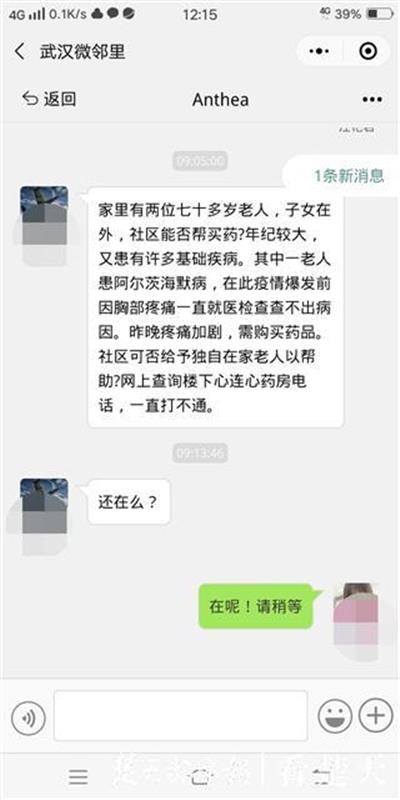This screenshot has width=400, height=800.
Task: Close the mini program with the circle button
Action: click(x=368, y=52)
